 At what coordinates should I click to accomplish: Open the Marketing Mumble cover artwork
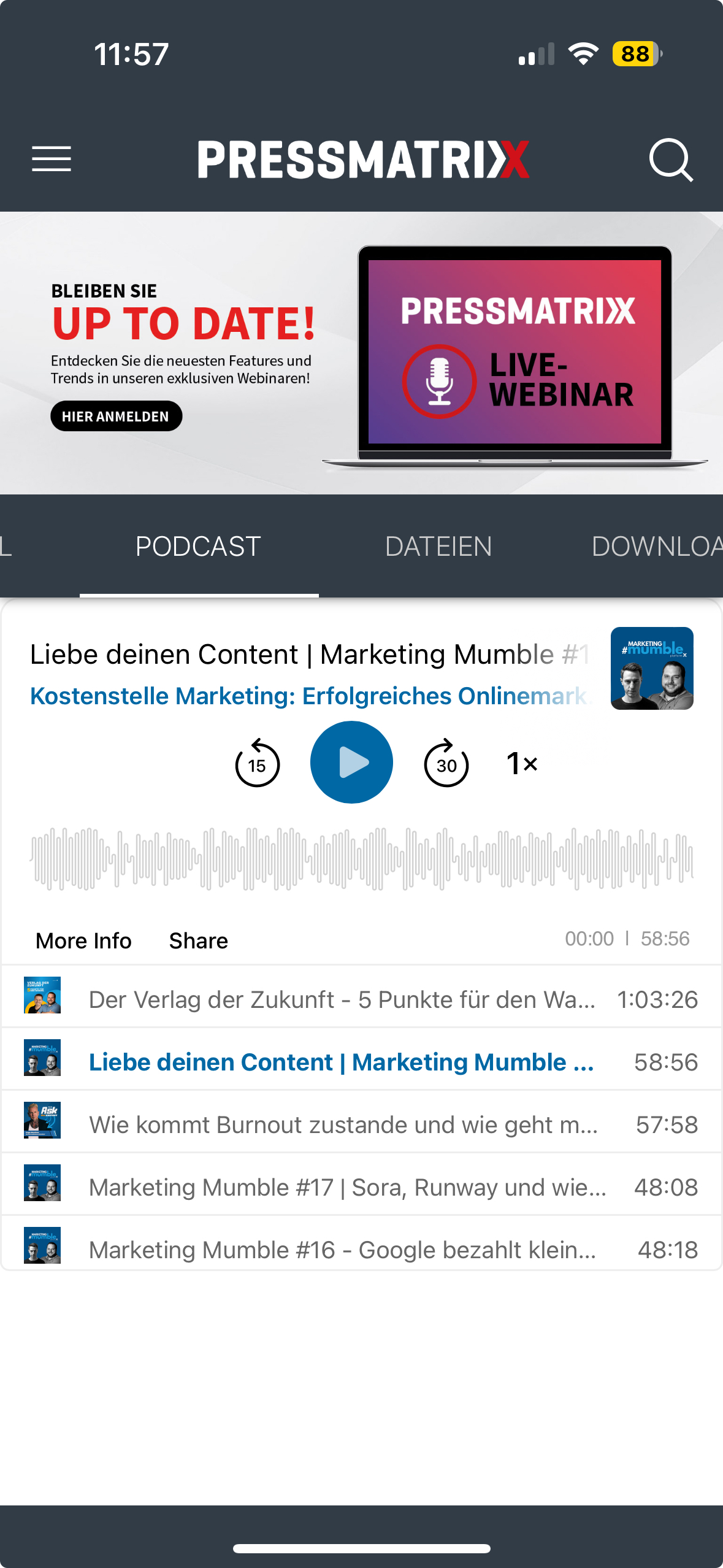(652, 668)
